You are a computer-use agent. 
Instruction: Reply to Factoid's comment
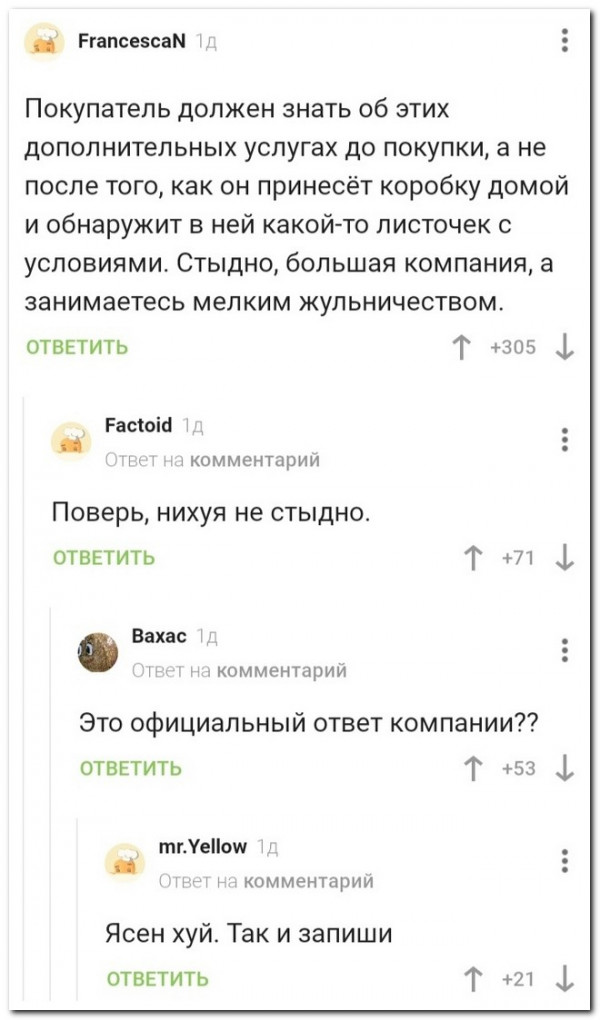point(103,557)
